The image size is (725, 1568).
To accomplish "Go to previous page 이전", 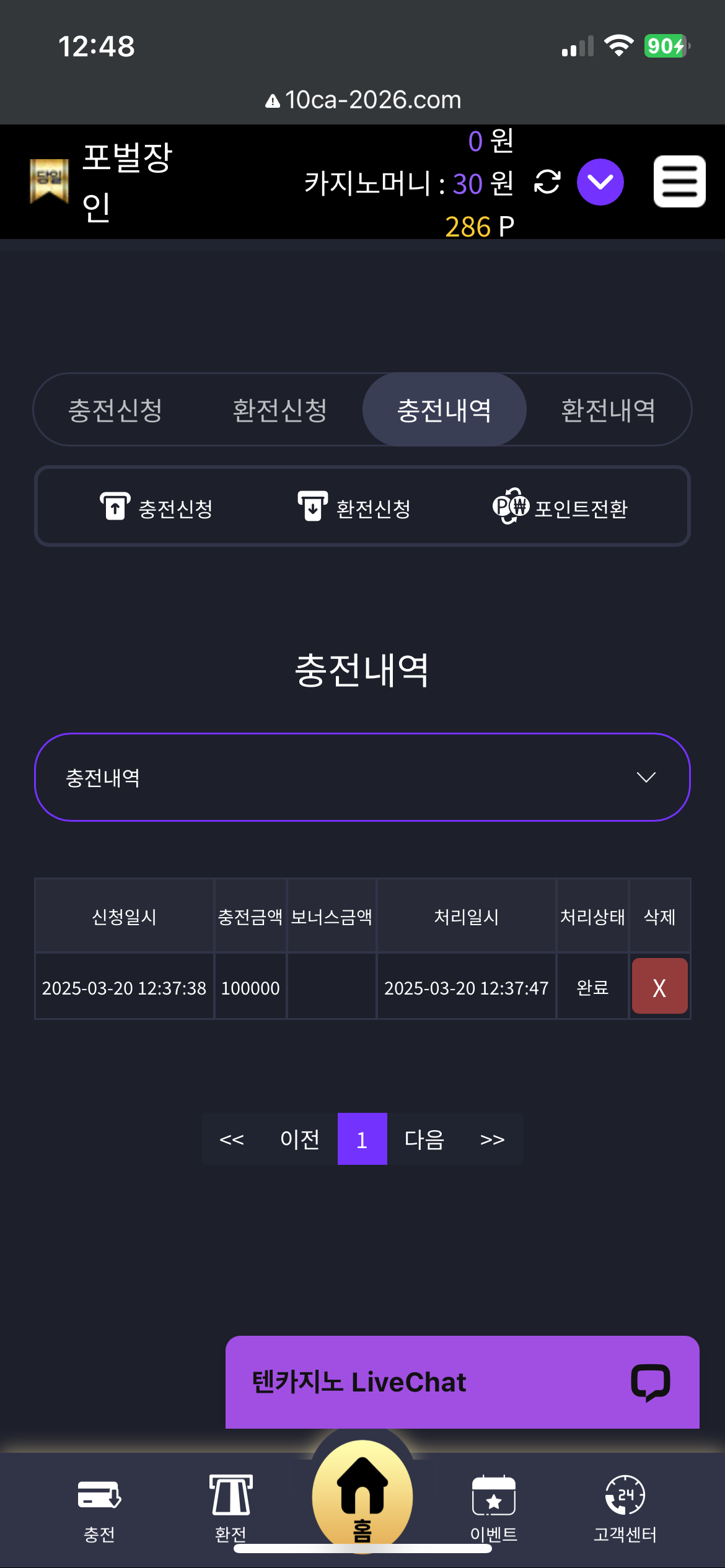I will coord(300,1139).
